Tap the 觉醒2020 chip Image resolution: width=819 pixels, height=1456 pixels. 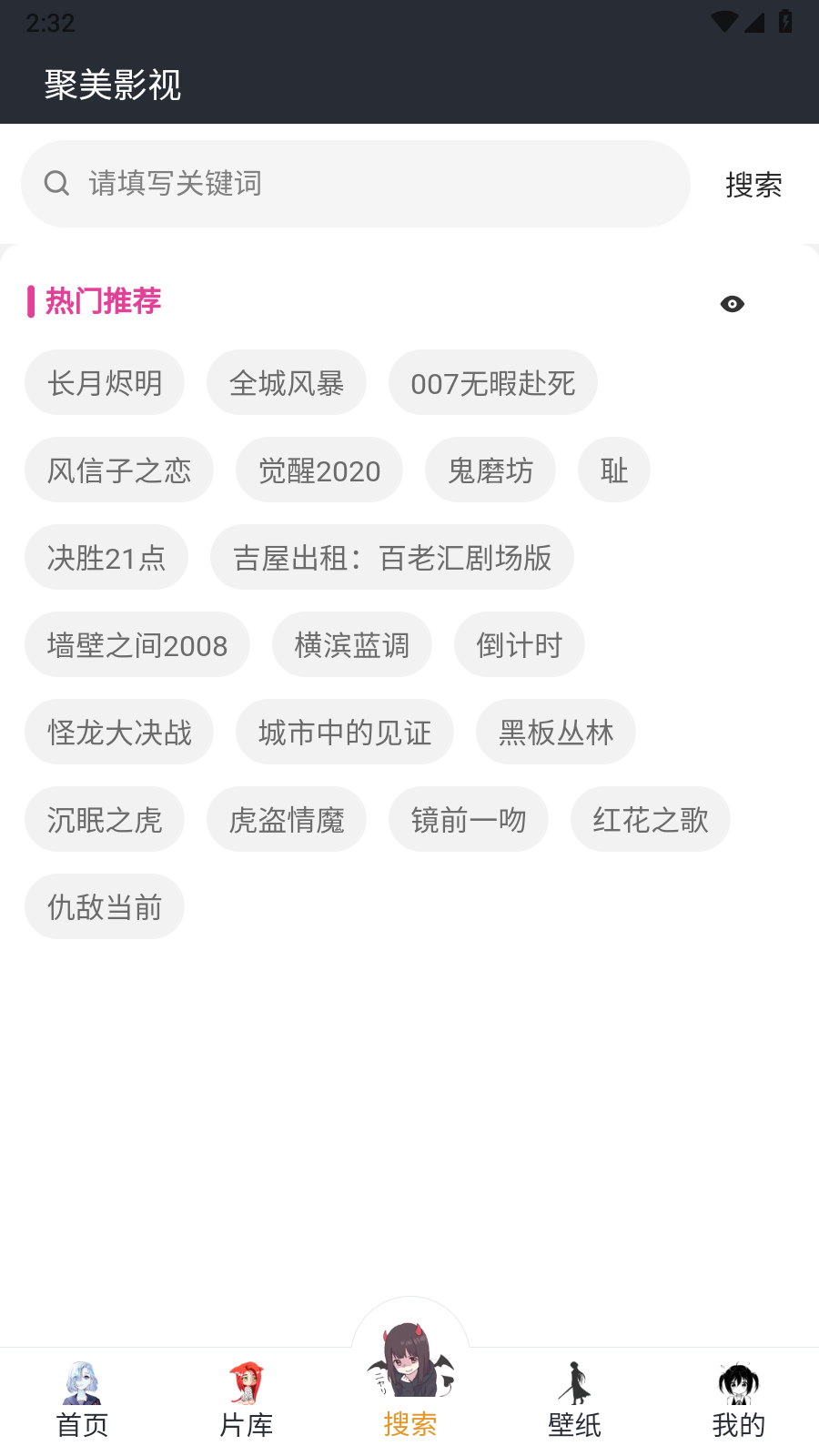(319, 470)
